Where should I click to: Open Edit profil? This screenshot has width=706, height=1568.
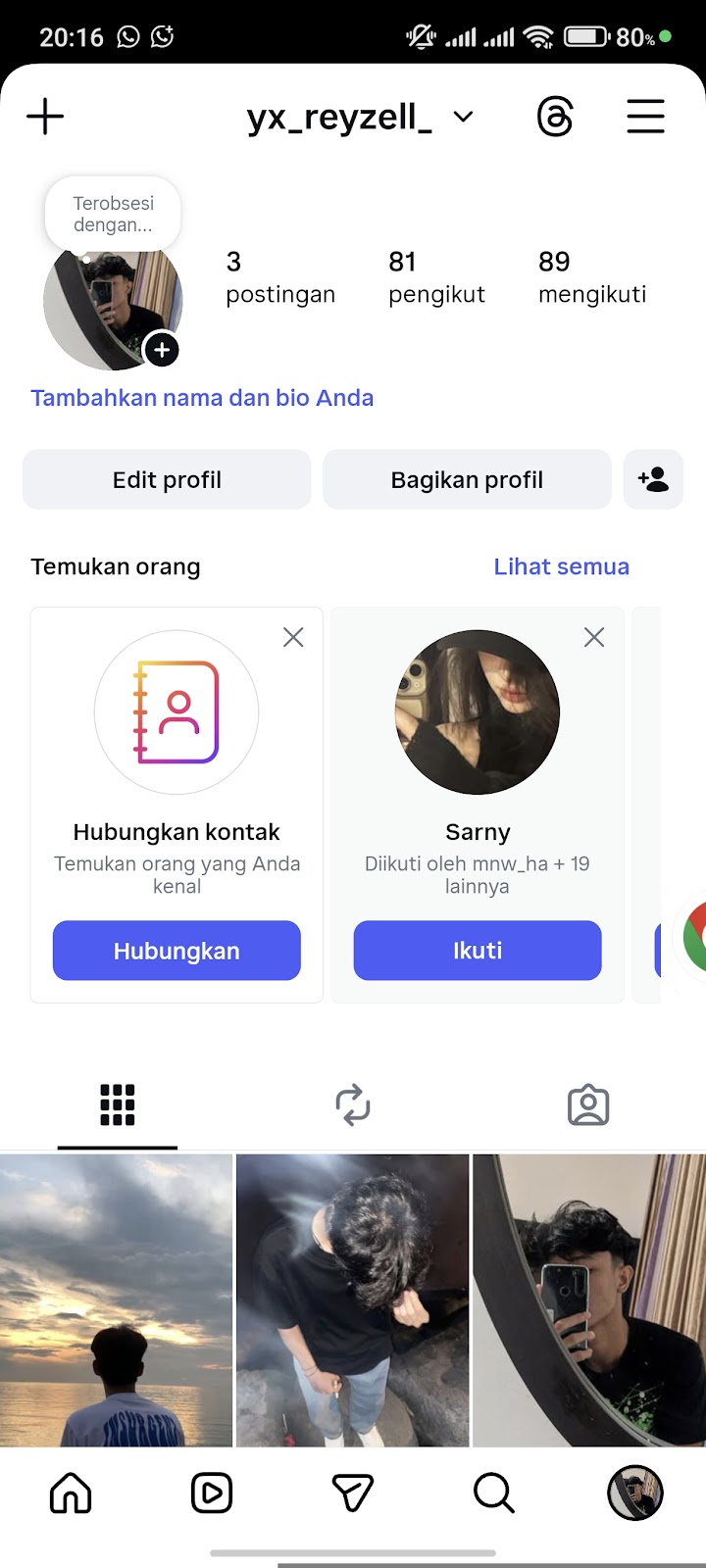coord(167,480)
